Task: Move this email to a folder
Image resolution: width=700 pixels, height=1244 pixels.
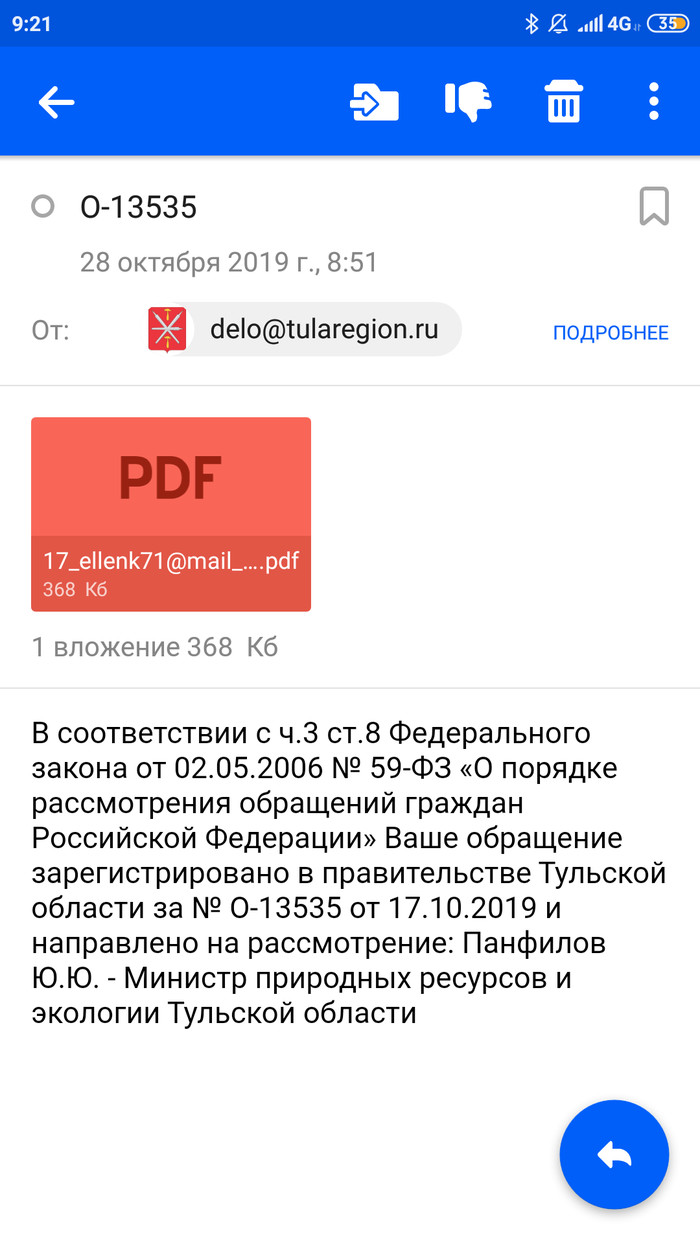Action: [x=374, y=102]
